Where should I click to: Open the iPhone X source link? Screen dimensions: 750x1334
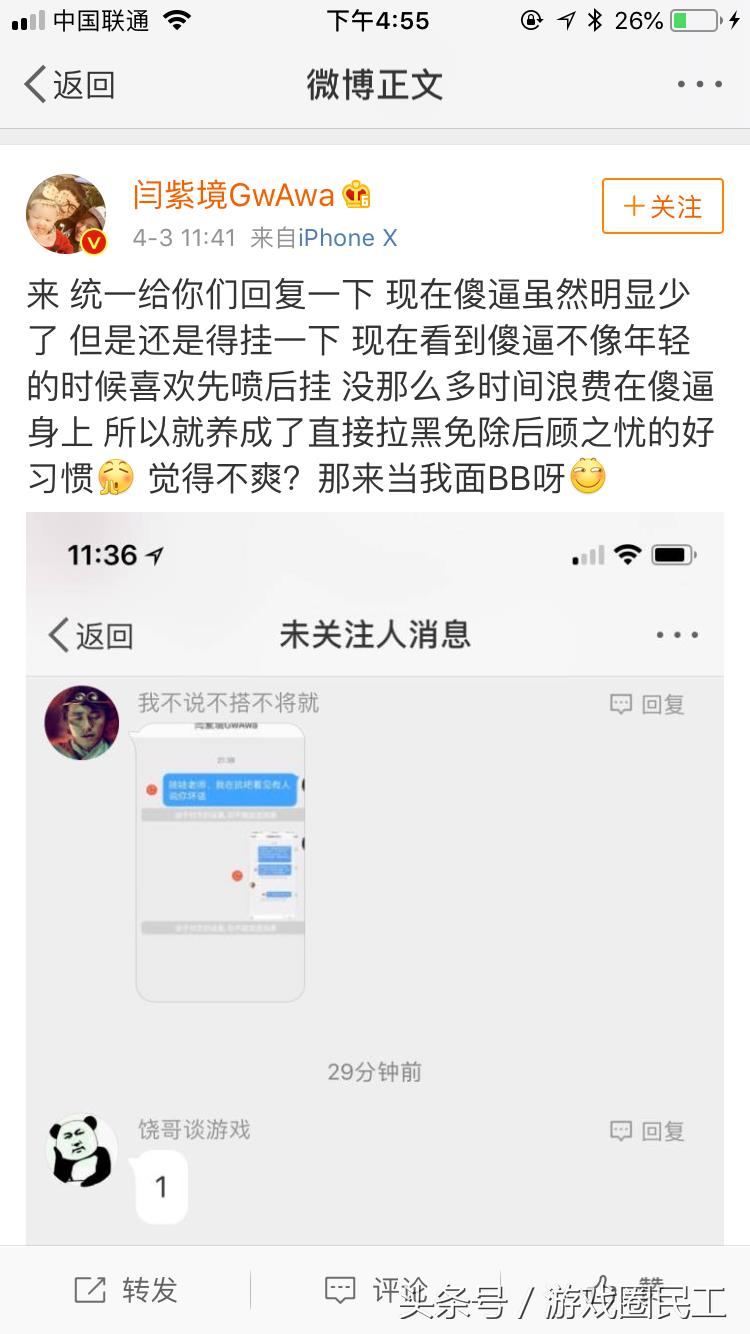(x=347, y=238)
